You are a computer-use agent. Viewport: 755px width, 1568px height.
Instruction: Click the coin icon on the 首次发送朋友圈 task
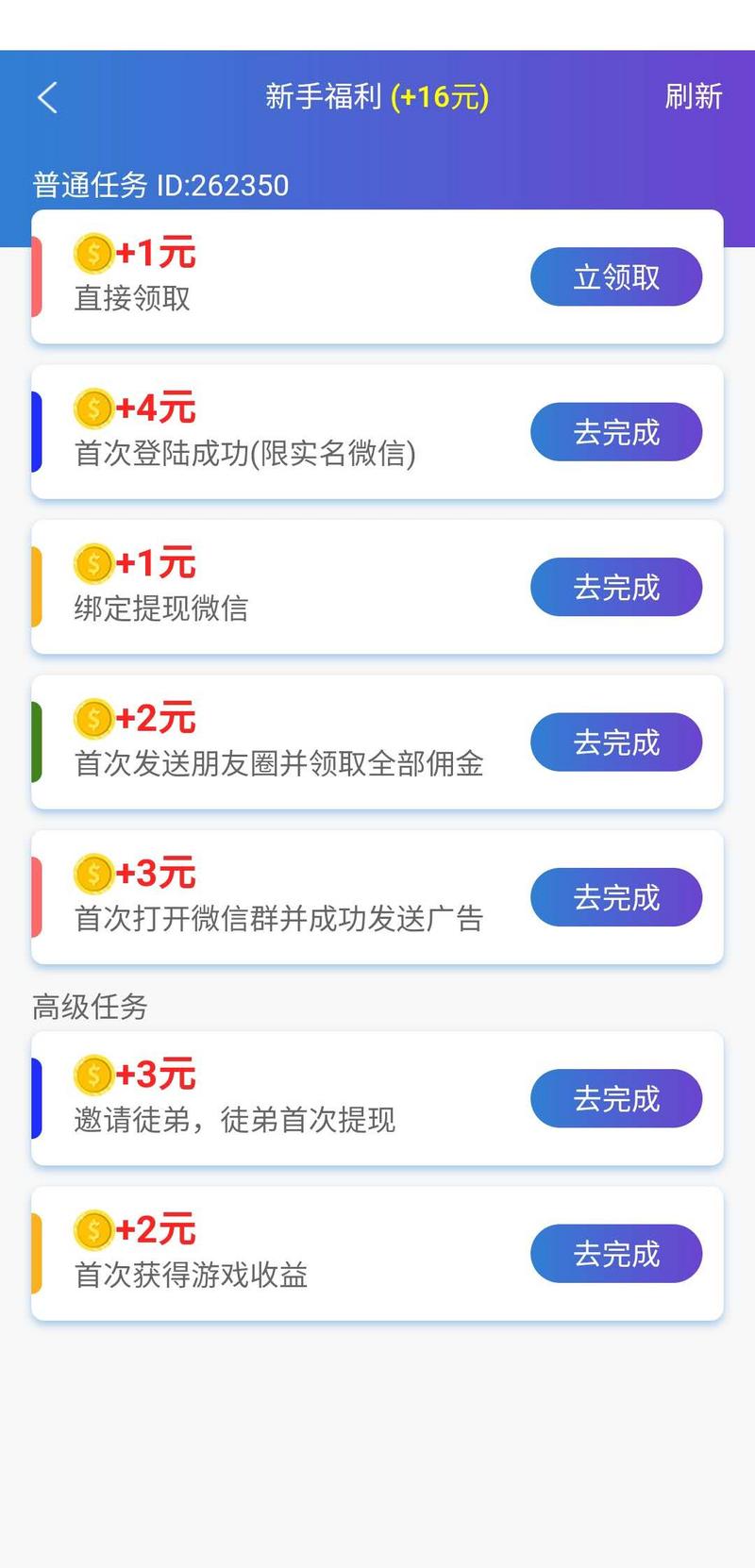[92, 718]
